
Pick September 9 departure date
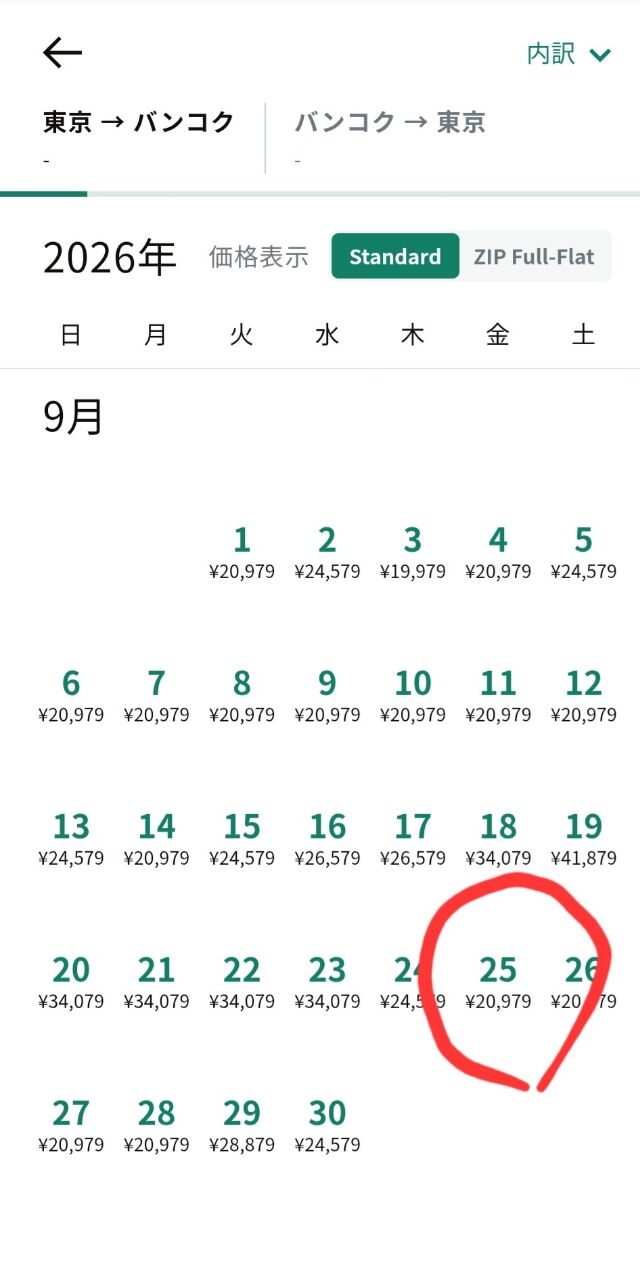327,695
